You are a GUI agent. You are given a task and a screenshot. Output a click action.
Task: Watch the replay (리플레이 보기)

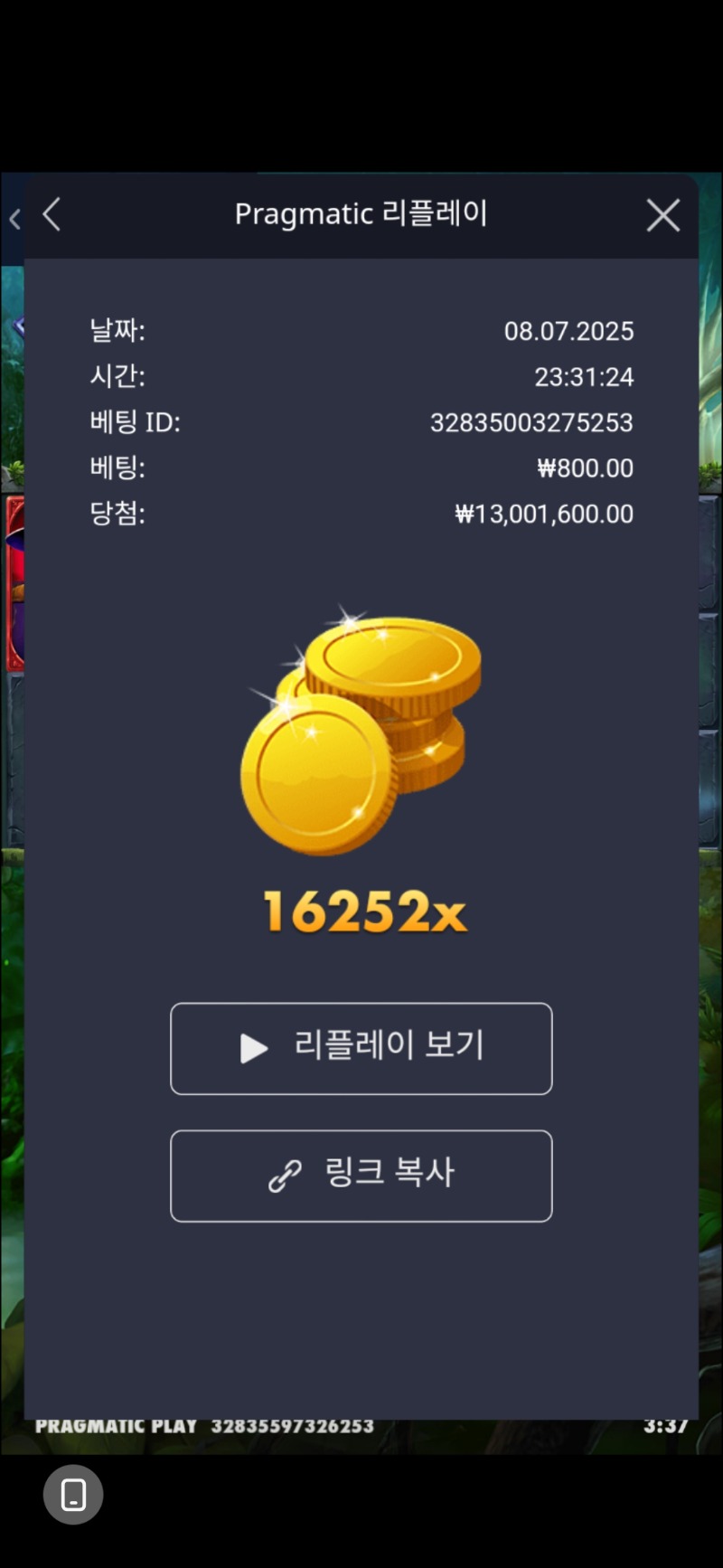361,1048
